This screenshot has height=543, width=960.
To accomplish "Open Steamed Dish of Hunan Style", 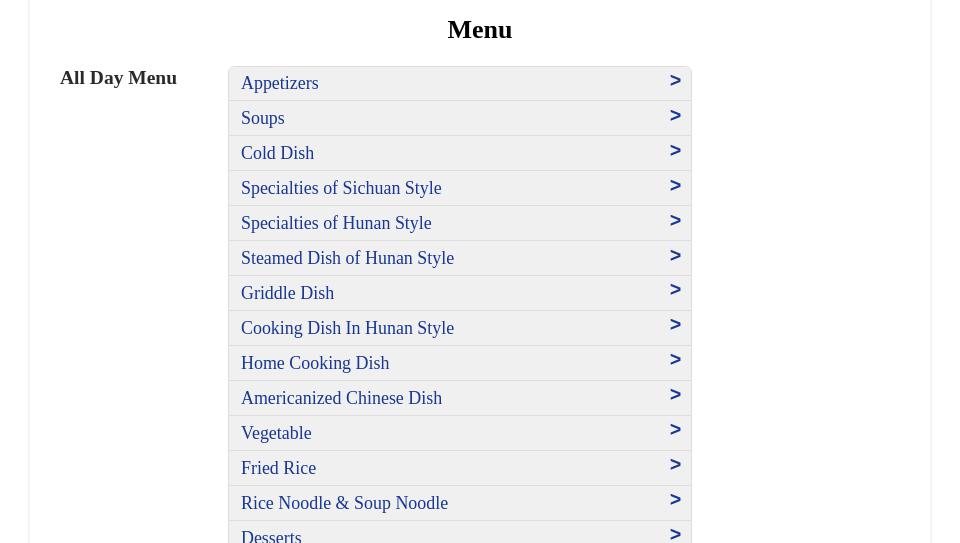I will coord(459,258).
